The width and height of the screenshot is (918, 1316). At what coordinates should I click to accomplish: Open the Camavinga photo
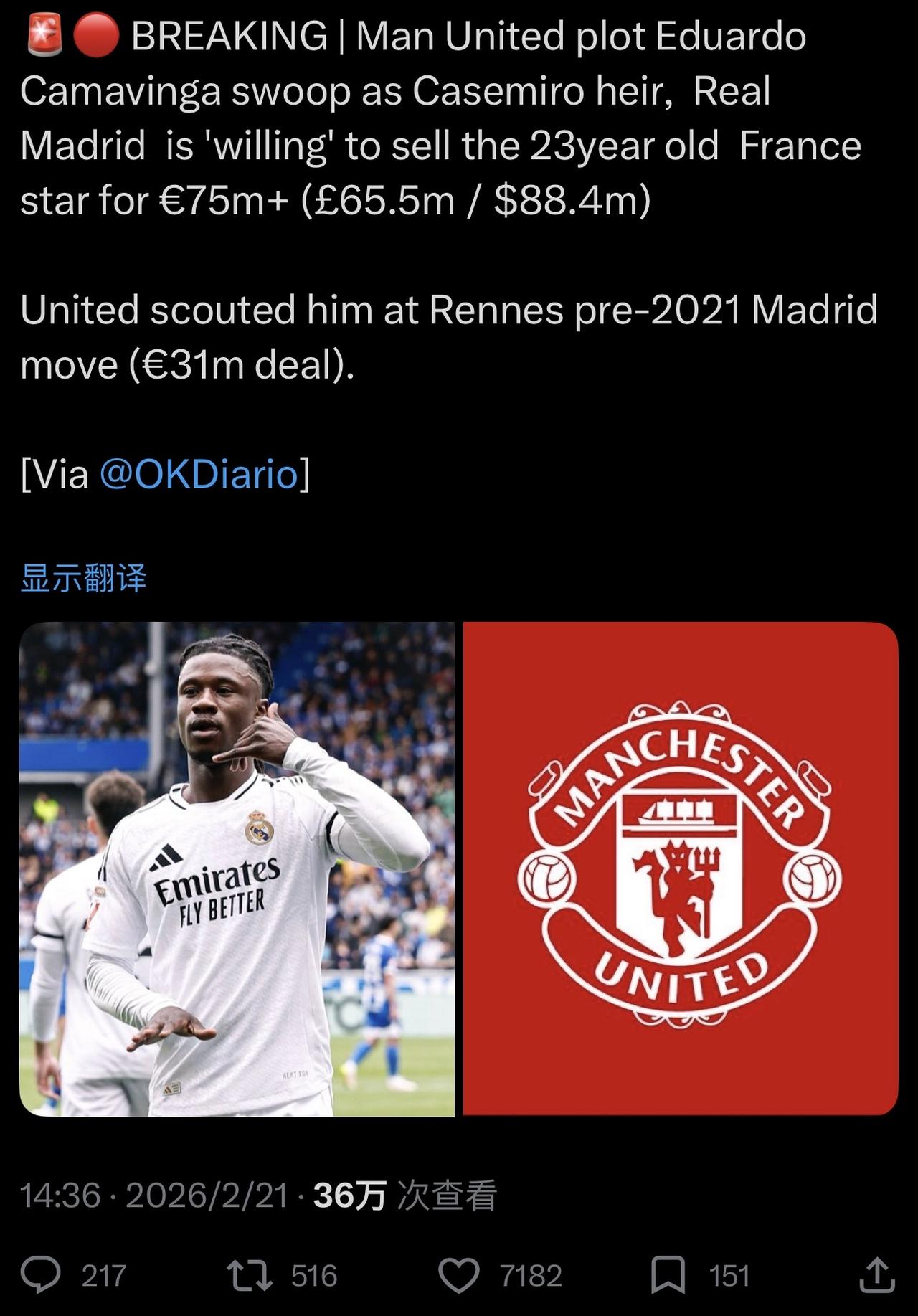coord(237,868)
